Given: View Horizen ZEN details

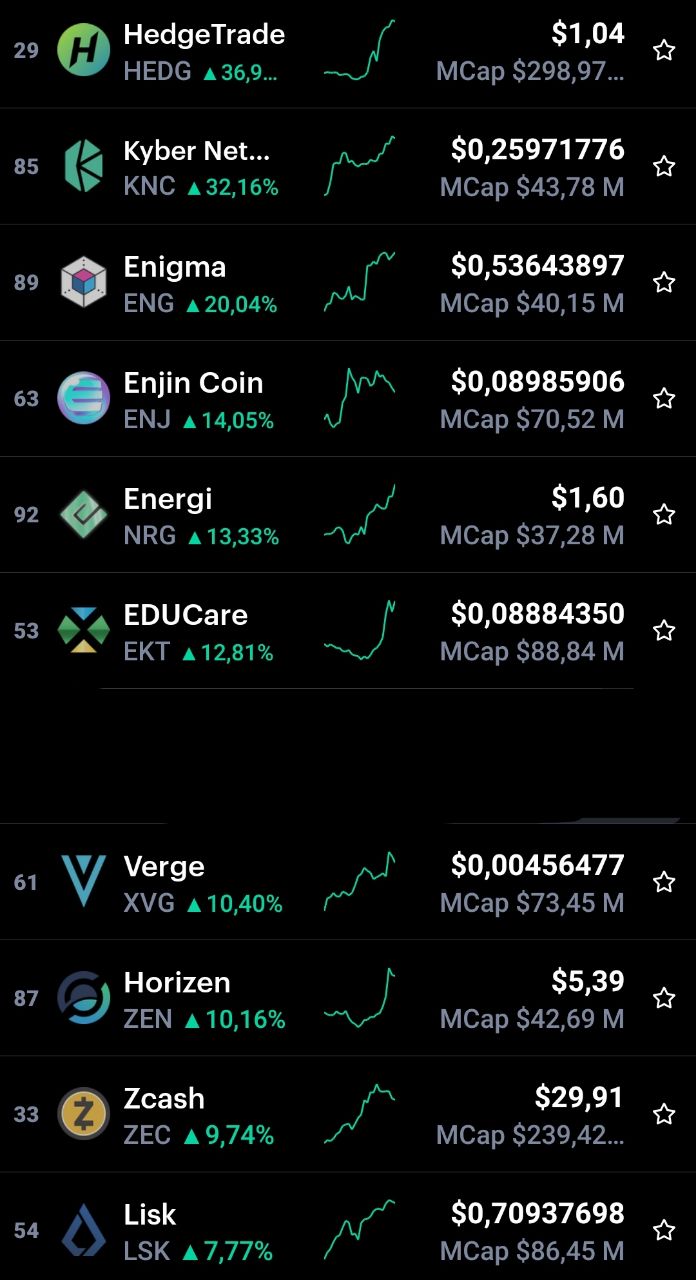Looking at the screenshot, I should [x=348, y=999].
